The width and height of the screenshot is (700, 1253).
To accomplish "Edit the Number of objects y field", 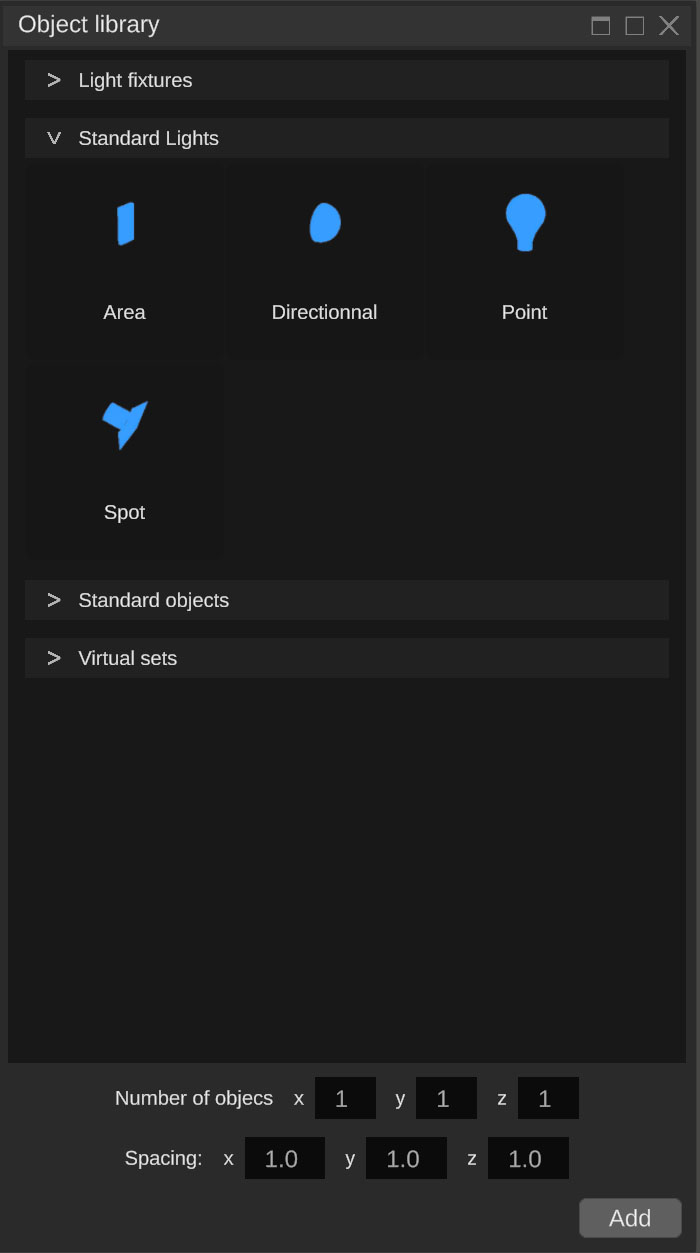I will coord(446,1098).
